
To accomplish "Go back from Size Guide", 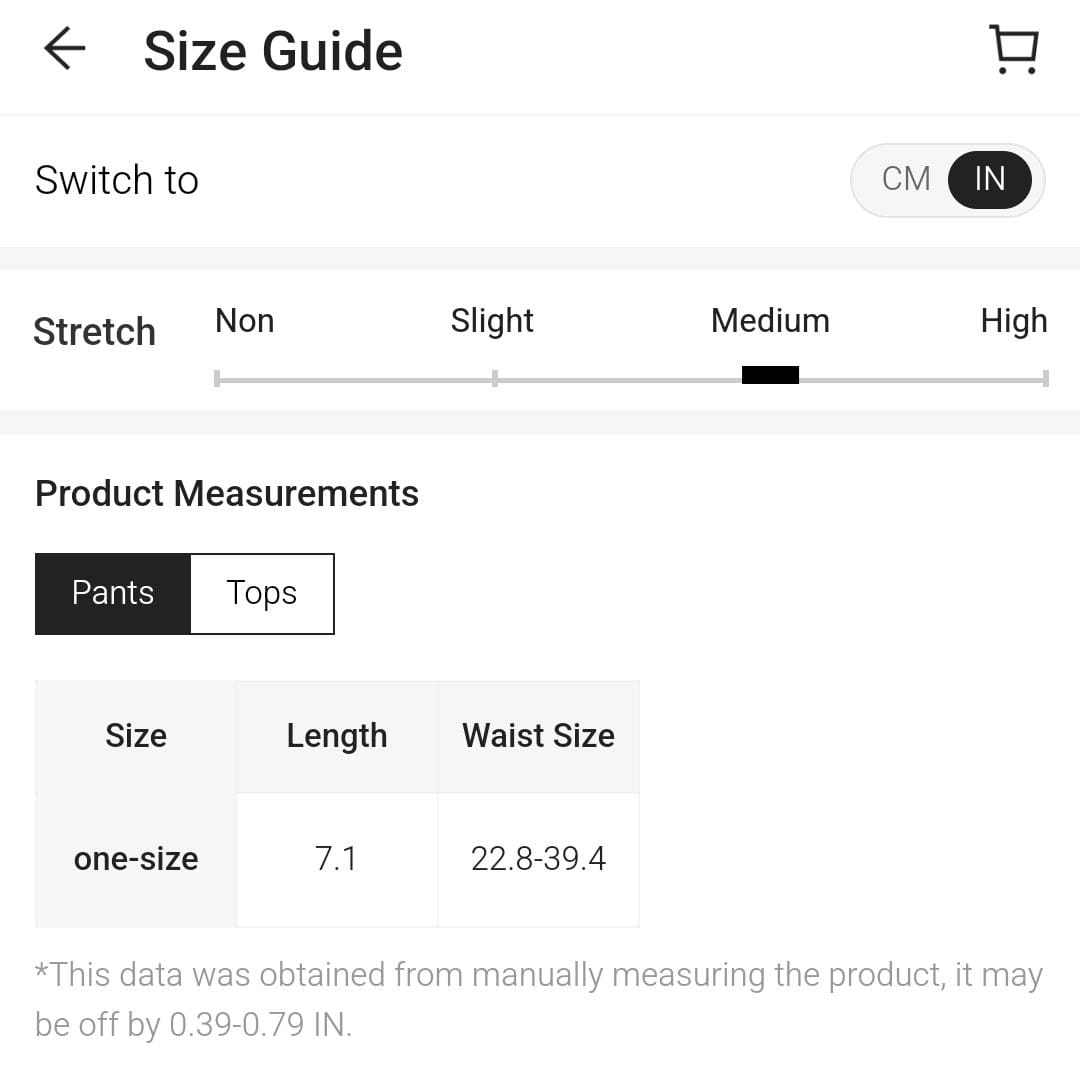I will 65,49.
